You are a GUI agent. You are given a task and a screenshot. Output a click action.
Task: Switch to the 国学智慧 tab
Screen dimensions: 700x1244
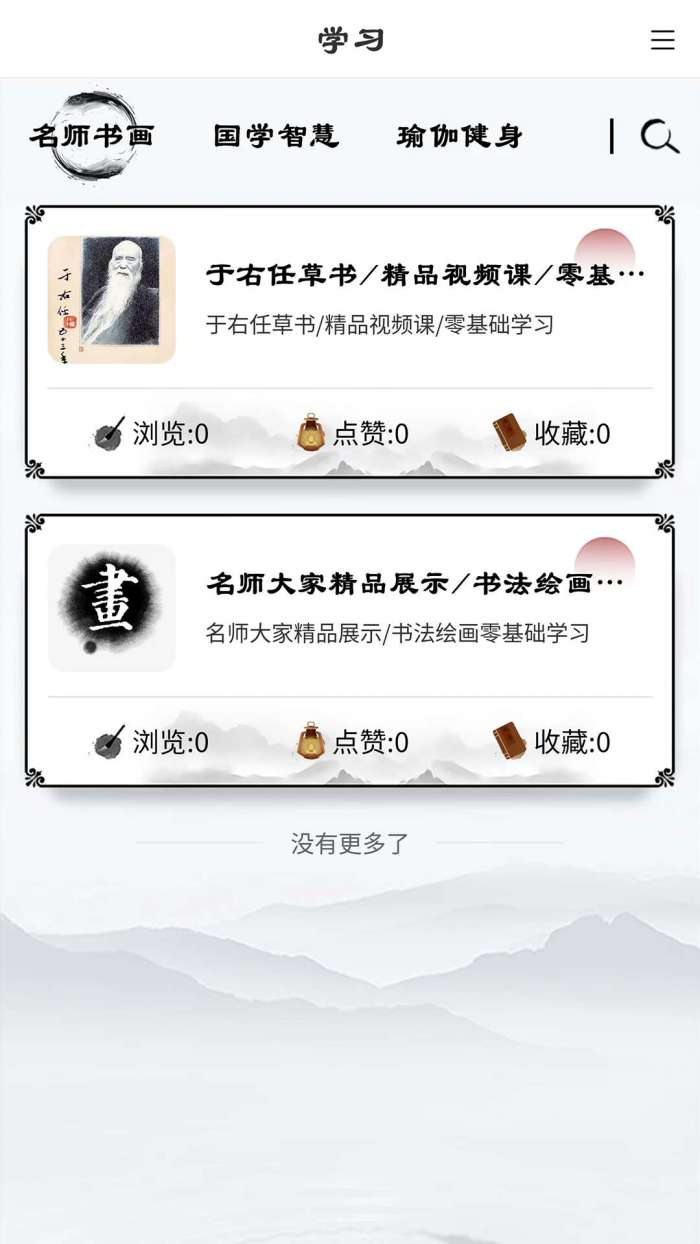pyautogui.click(x=276, y=136)
